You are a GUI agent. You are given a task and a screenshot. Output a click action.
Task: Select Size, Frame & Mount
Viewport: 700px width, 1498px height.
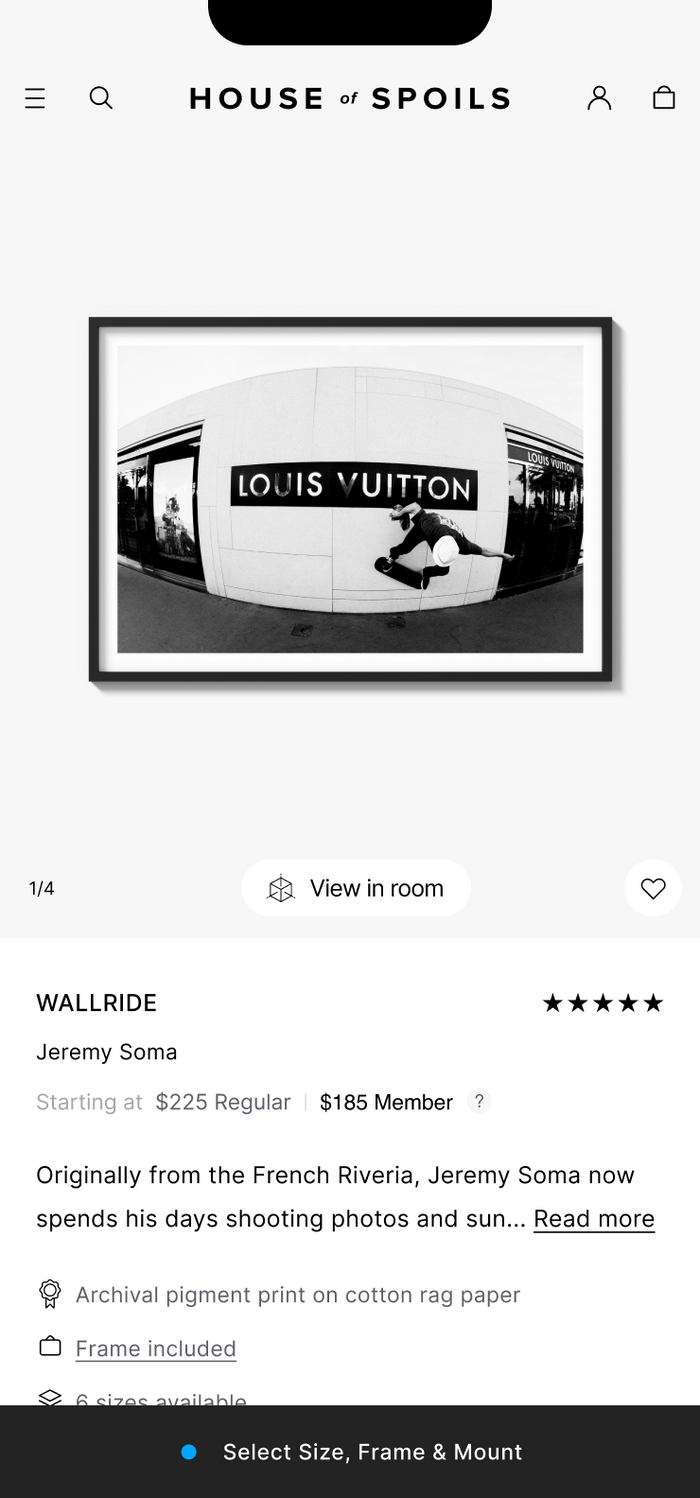click(x=350, y=1452)
